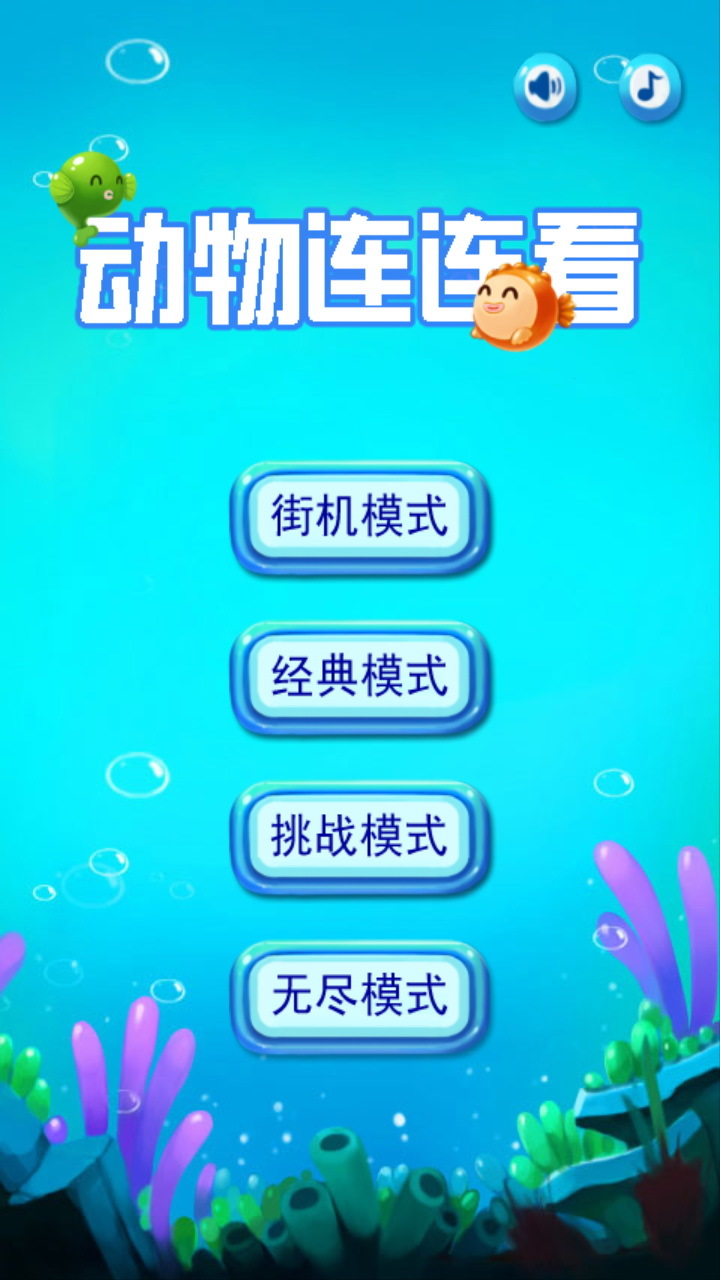Open 挑战模式 challenge mode
Screen dimensions: 720x1280
[x=360, y=837]
